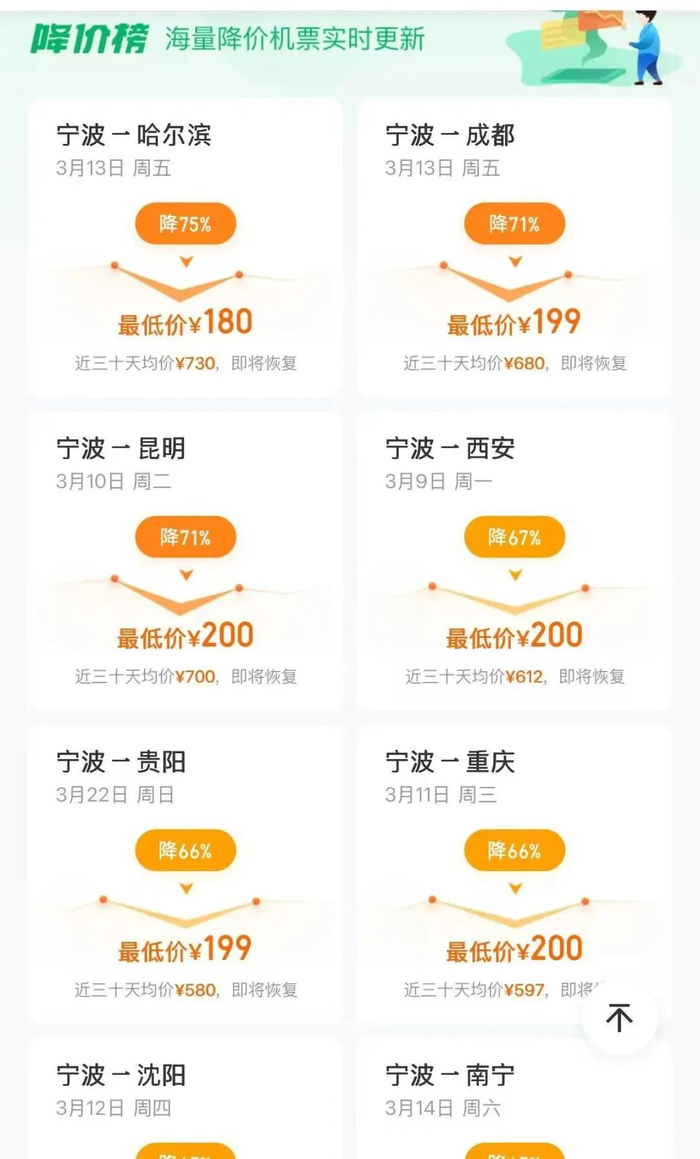Open the 宁波 to 沈阳 flight card

(186, 1098)
